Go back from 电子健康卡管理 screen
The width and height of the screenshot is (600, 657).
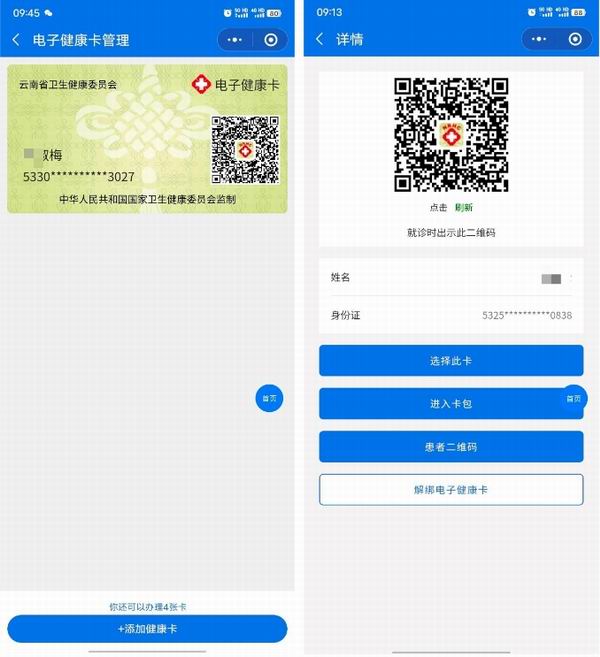(x=16, y=40)
